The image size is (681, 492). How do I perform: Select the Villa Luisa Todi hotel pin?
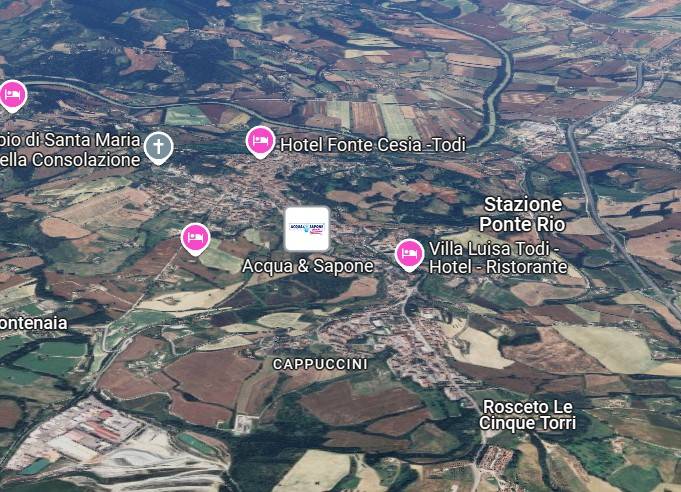click(409, 255)
